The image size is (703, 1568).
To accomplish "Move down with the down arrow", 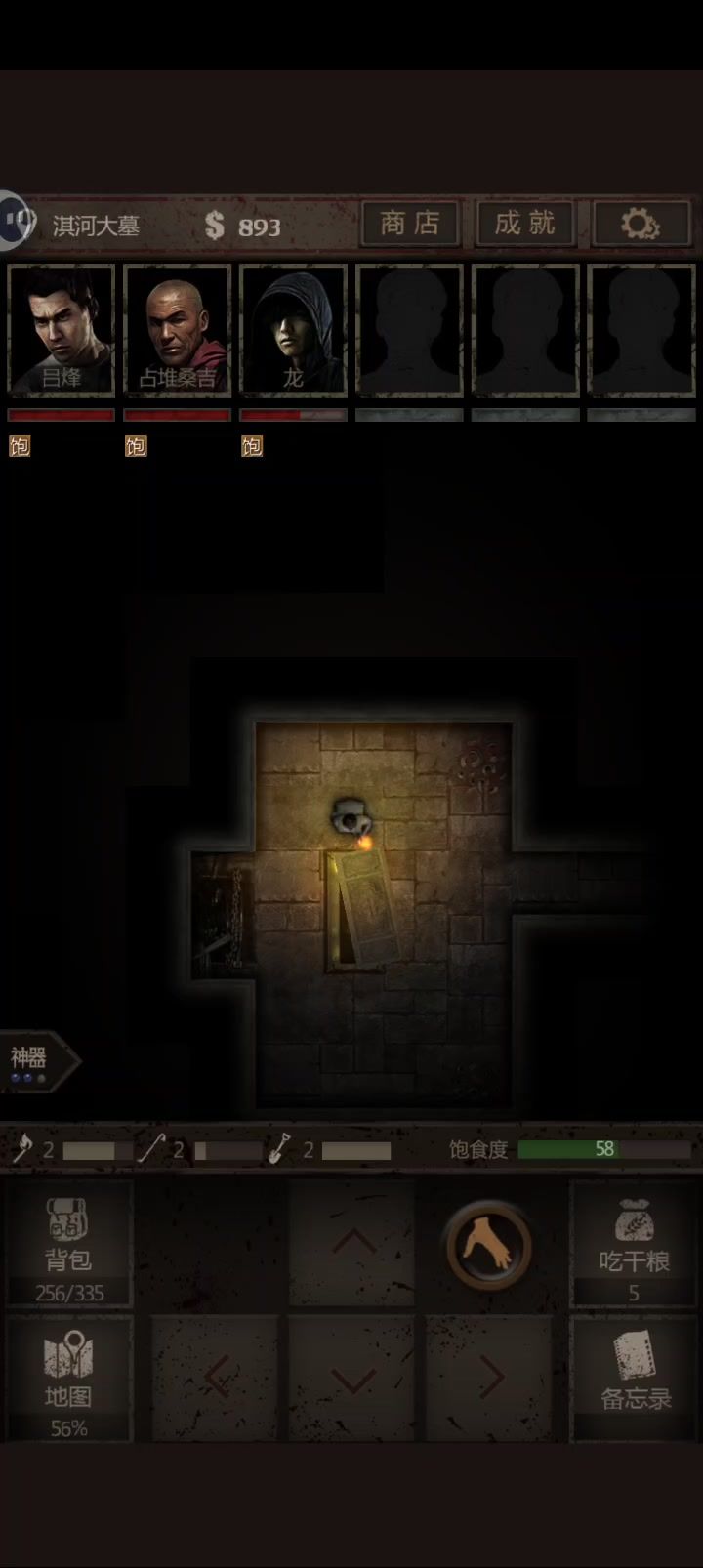I will (352, 1379).
